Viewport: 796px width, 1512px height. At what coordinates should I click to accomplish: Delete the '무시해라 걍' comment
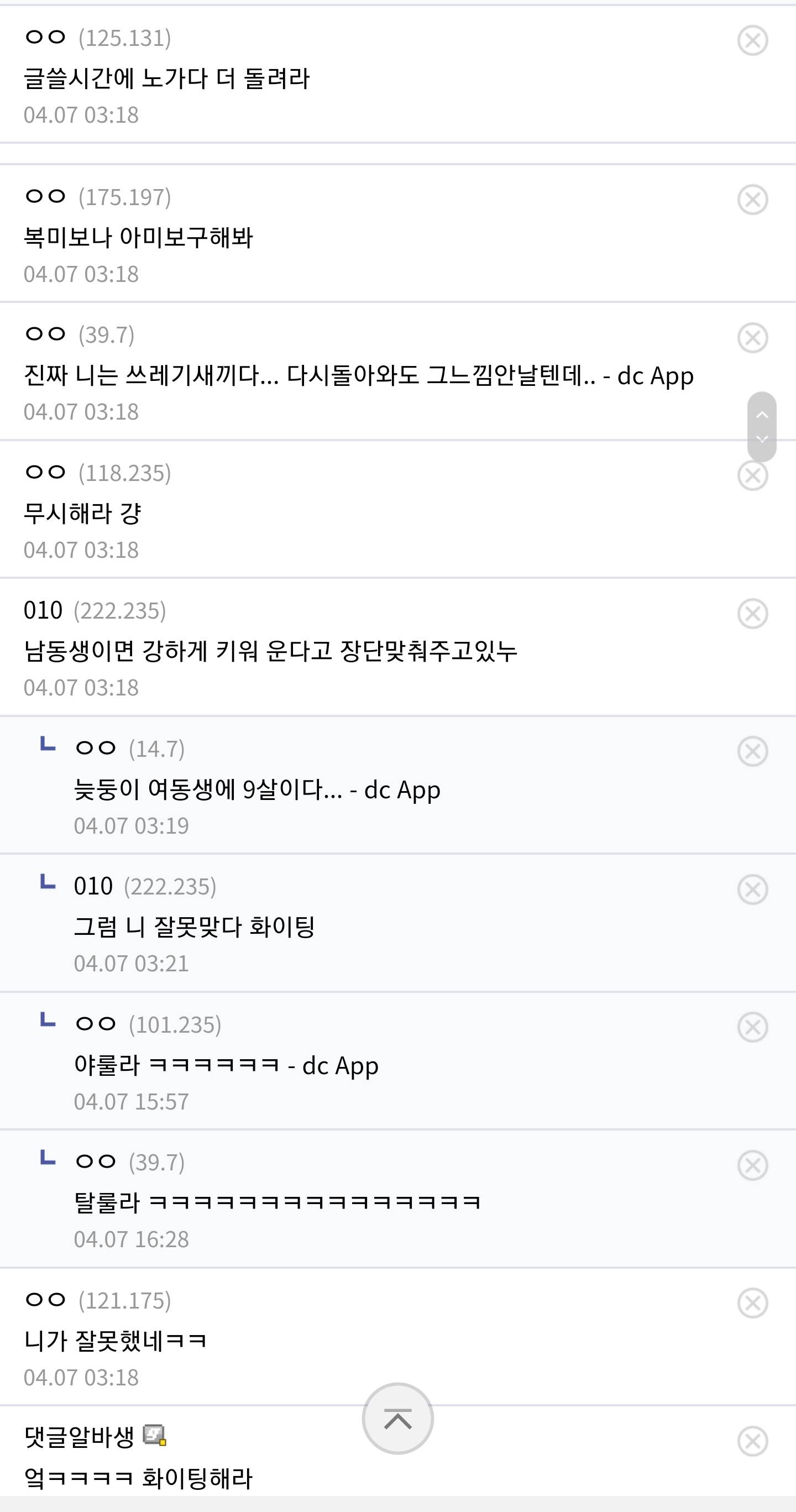752,476
